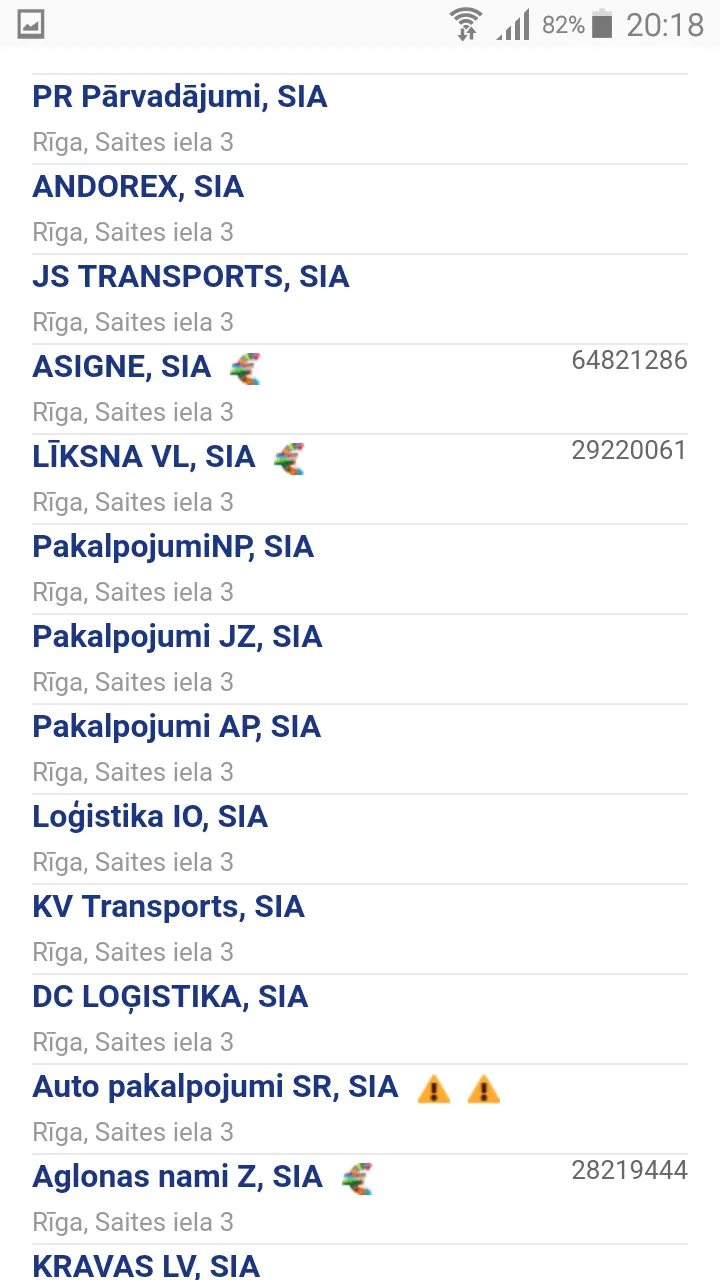The image size is (720, 1280).
Task: Select Pakalpojumi JZ, SIA
Action: pyautogui.click(x=360, y=659)
